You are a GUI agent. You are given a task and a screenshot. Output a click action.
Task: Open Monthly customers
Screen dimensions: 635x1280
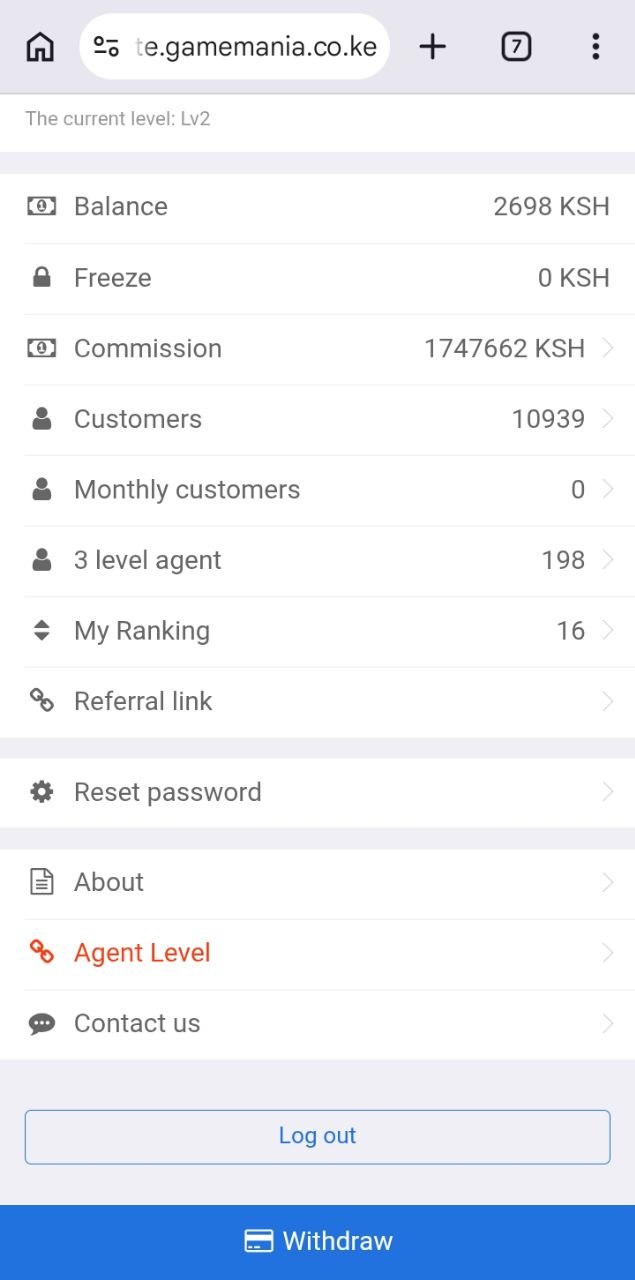(x=317, y=490)
